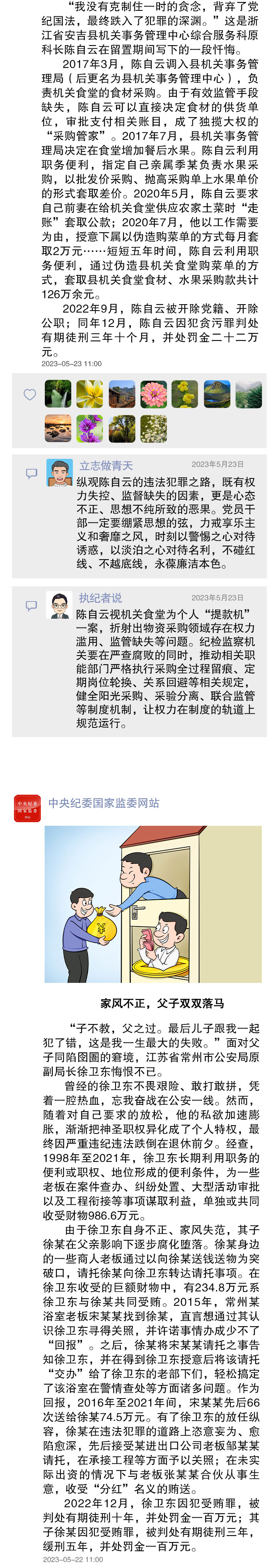Tap 立志做青天's avatar picture

pyautogui.click(x=60, y=473)
